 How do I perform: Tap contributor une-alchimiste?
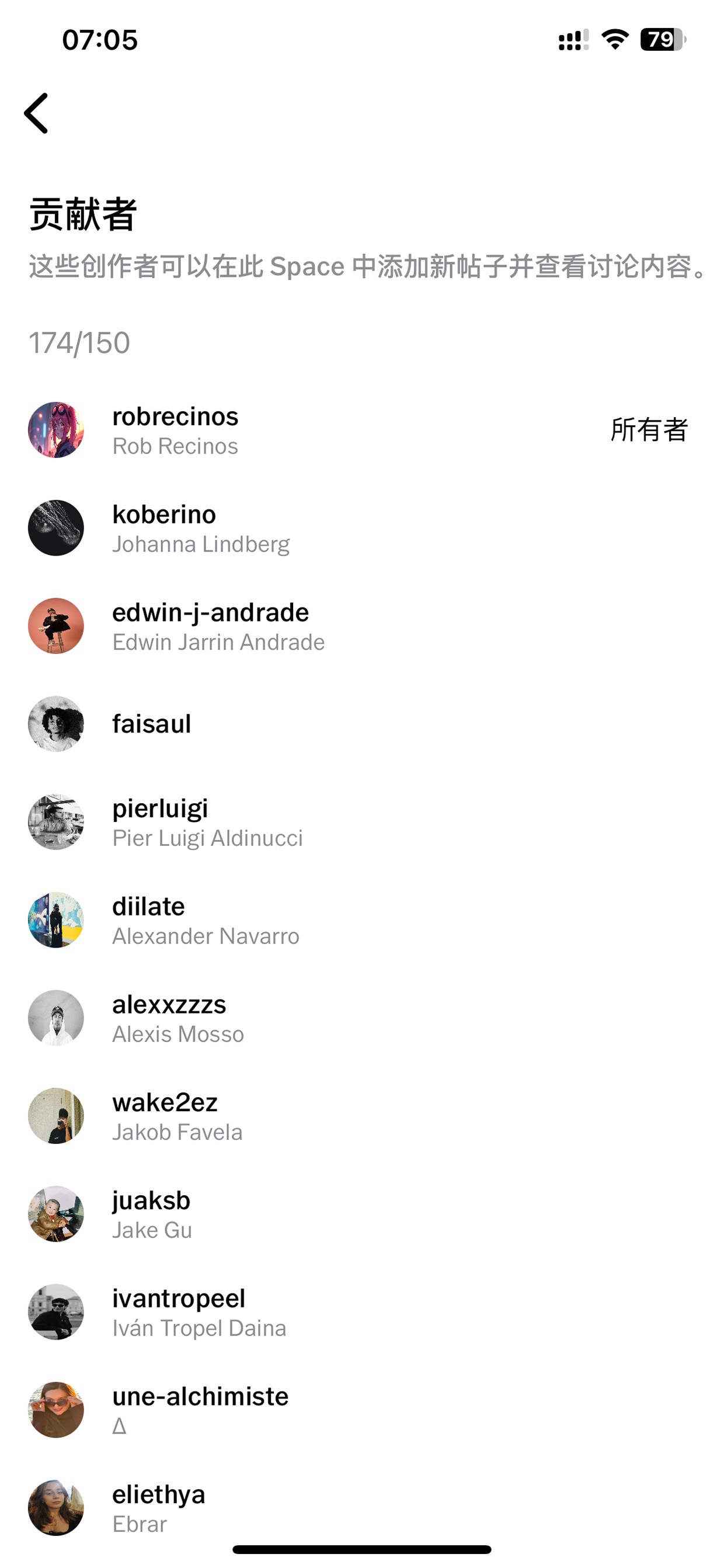(x=362, y=1410)
